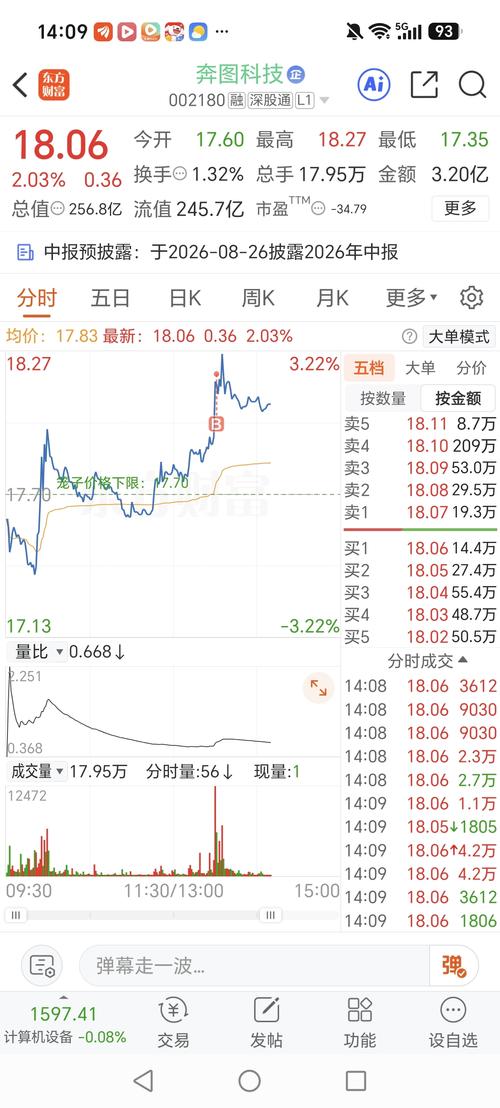Show order book 按数量
The image size is (500, 1108).
click(x=383, y=399)
